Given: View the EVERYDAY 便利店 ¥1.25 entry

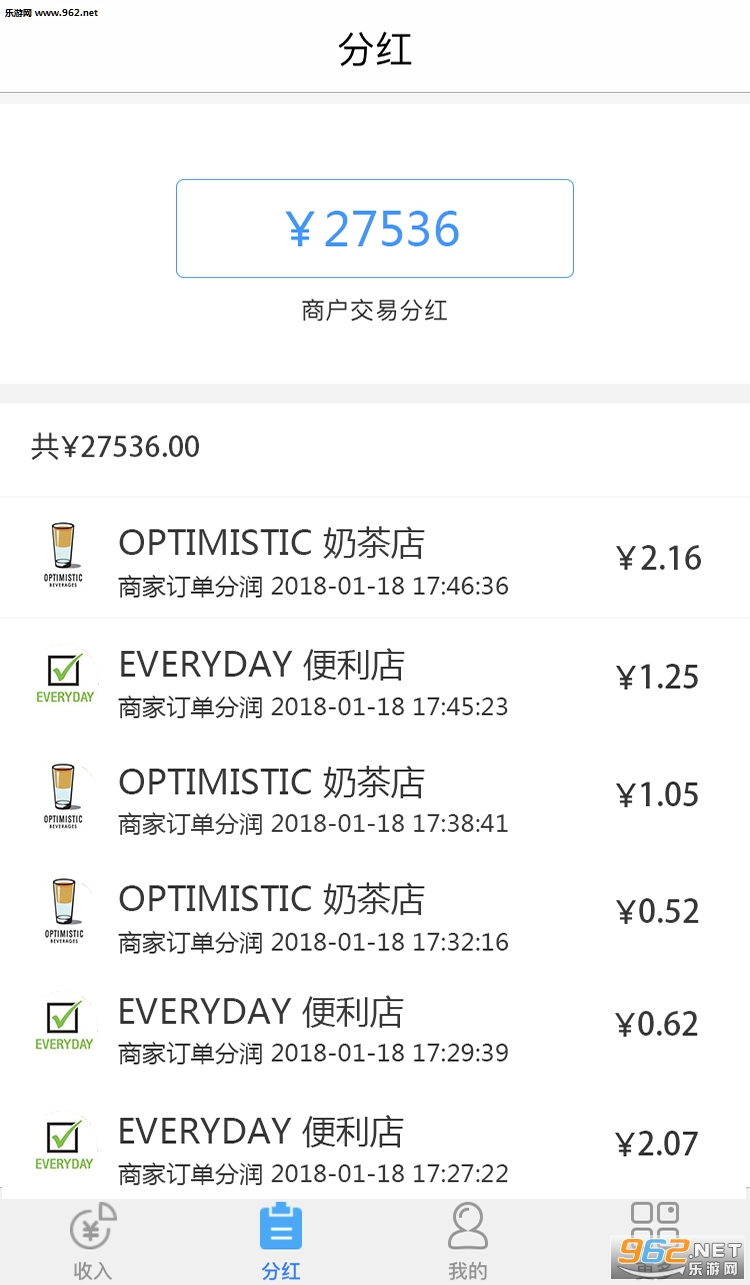Looking at the screenshot, I should pyautogui.click(x=375, y=678).
